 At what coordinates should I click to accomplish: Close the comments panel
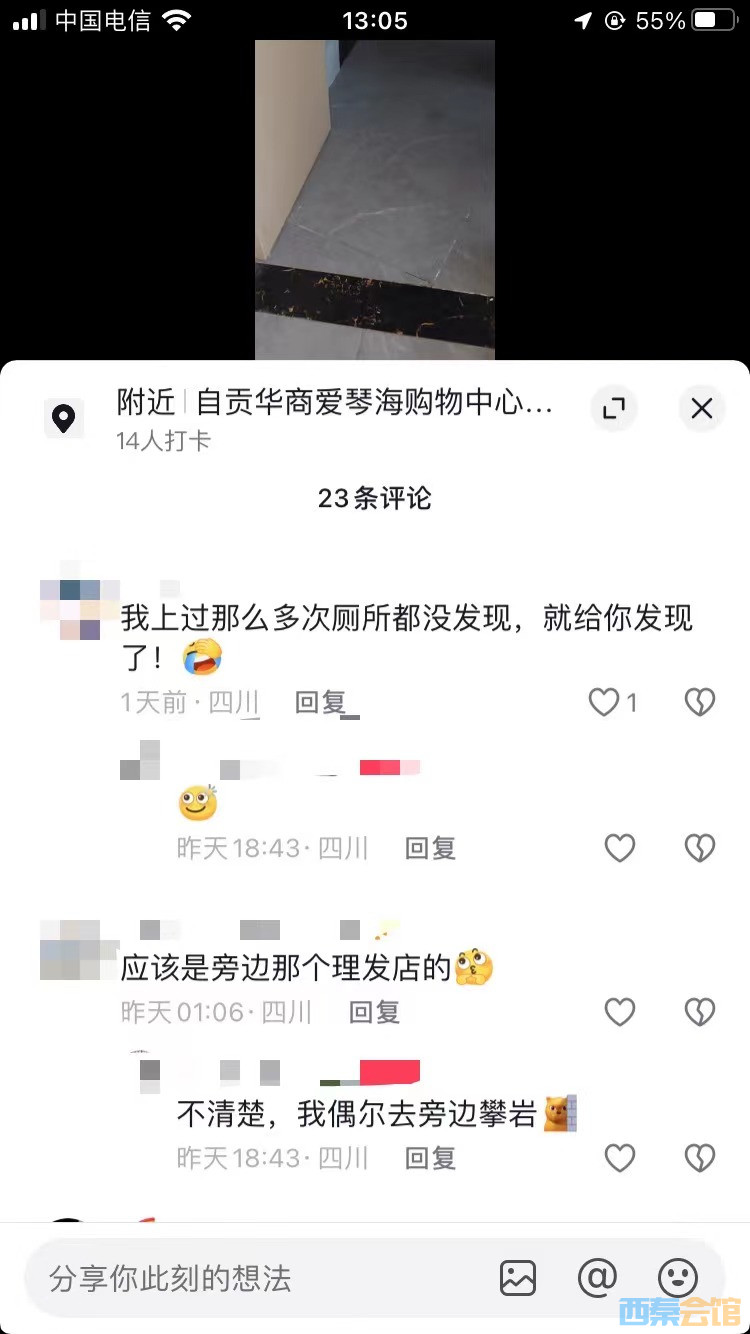(x=701, y=408)
